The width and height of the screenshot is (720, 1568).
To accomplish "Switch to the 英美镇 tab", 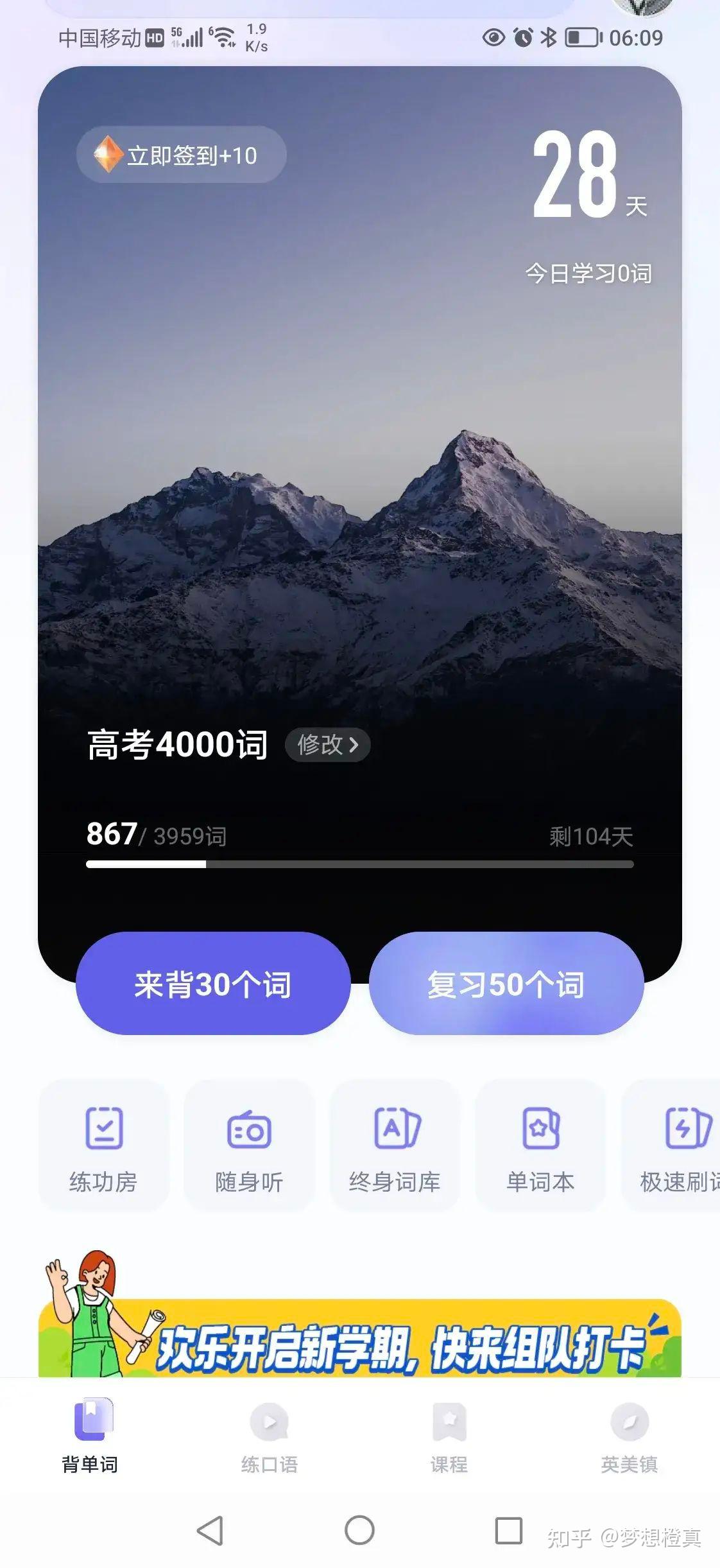I will pos(630,1437).
